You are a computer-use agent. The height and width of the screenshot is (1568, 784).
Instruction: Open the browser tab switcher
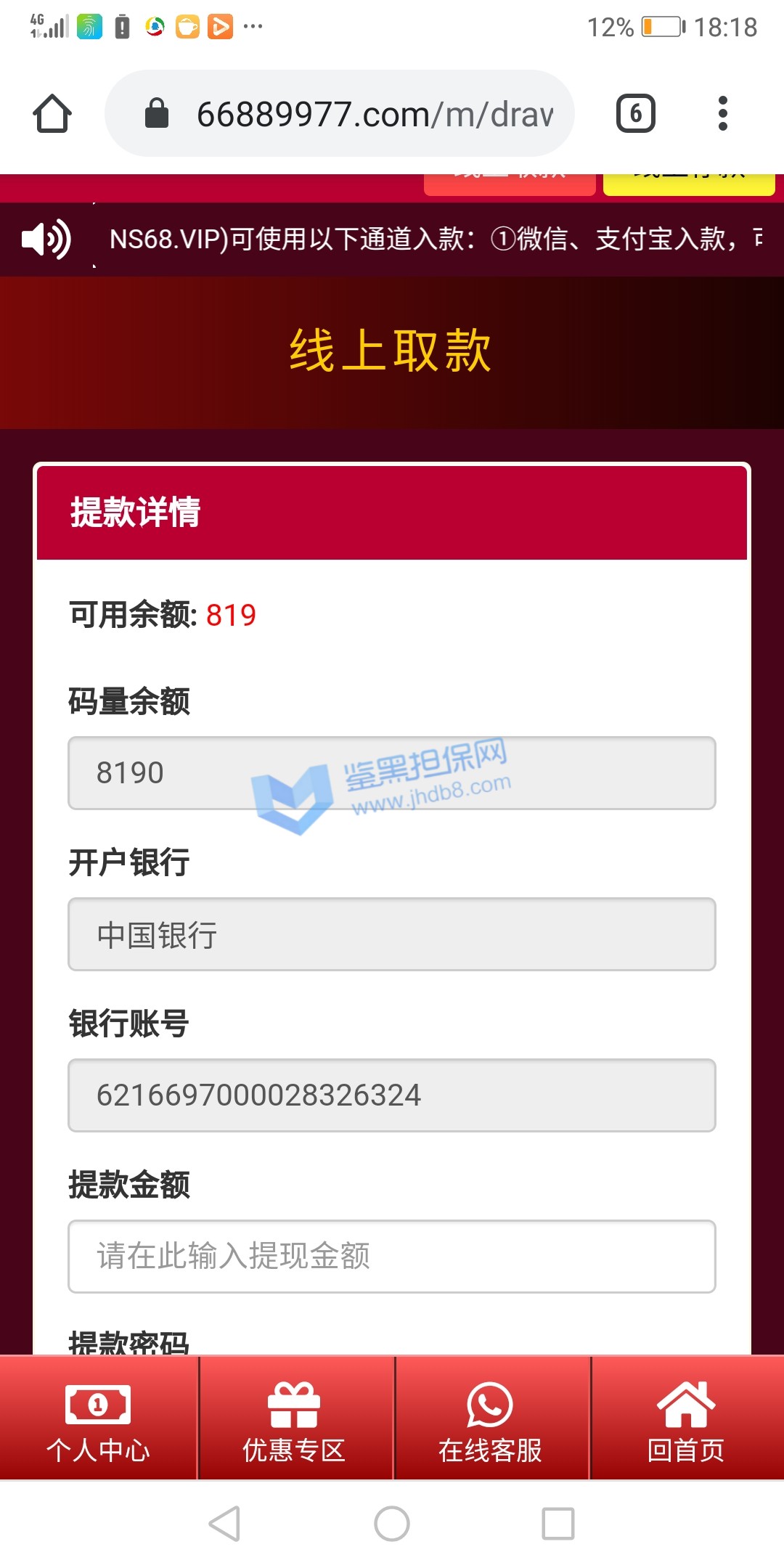(x=636, y=114)
